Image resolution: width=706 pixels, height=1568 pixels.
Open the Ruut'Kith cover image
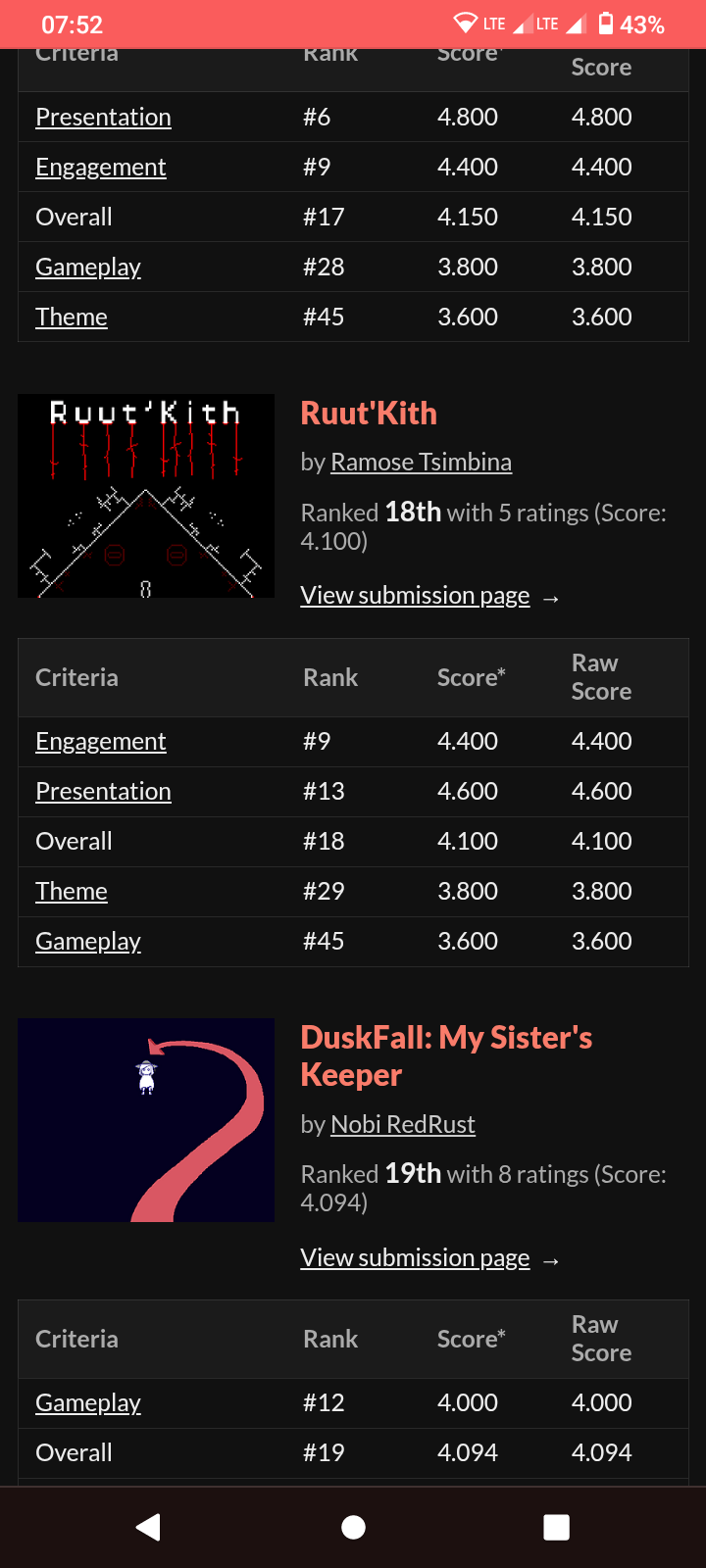[146, 496]
